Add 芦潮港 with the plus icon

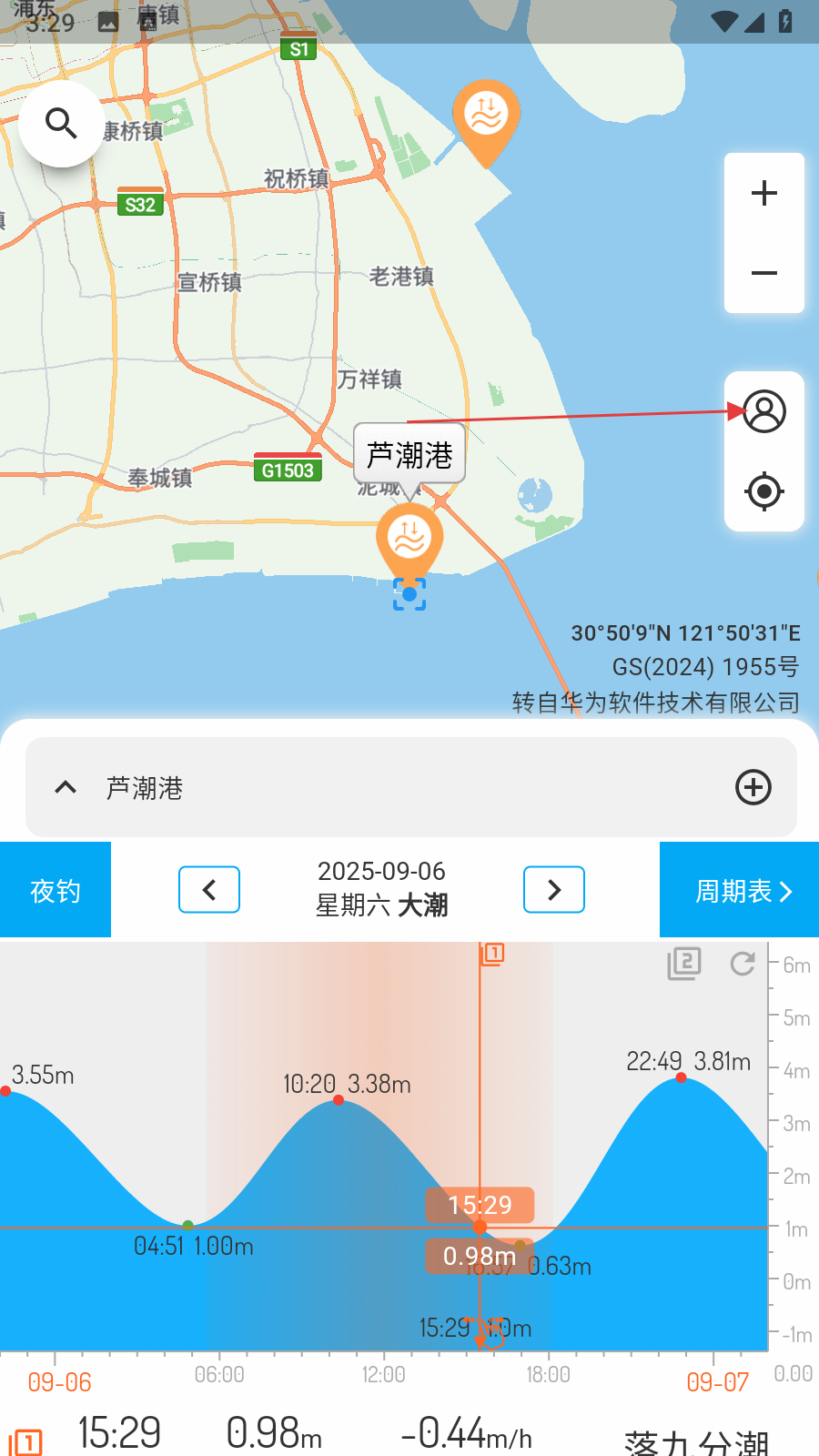[753, 787]
